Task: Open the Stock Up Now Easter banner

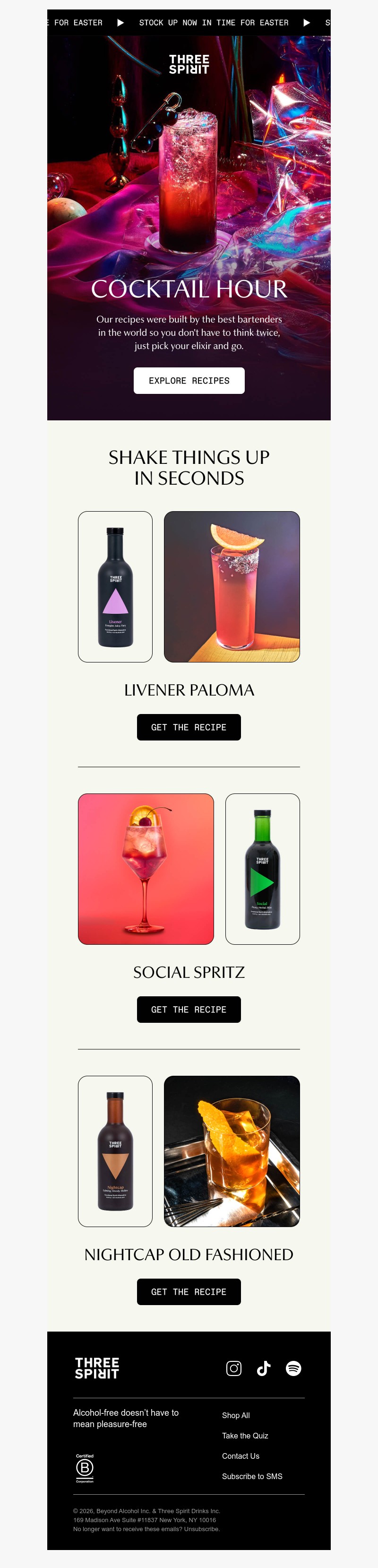Action: (x=213, y=23)
